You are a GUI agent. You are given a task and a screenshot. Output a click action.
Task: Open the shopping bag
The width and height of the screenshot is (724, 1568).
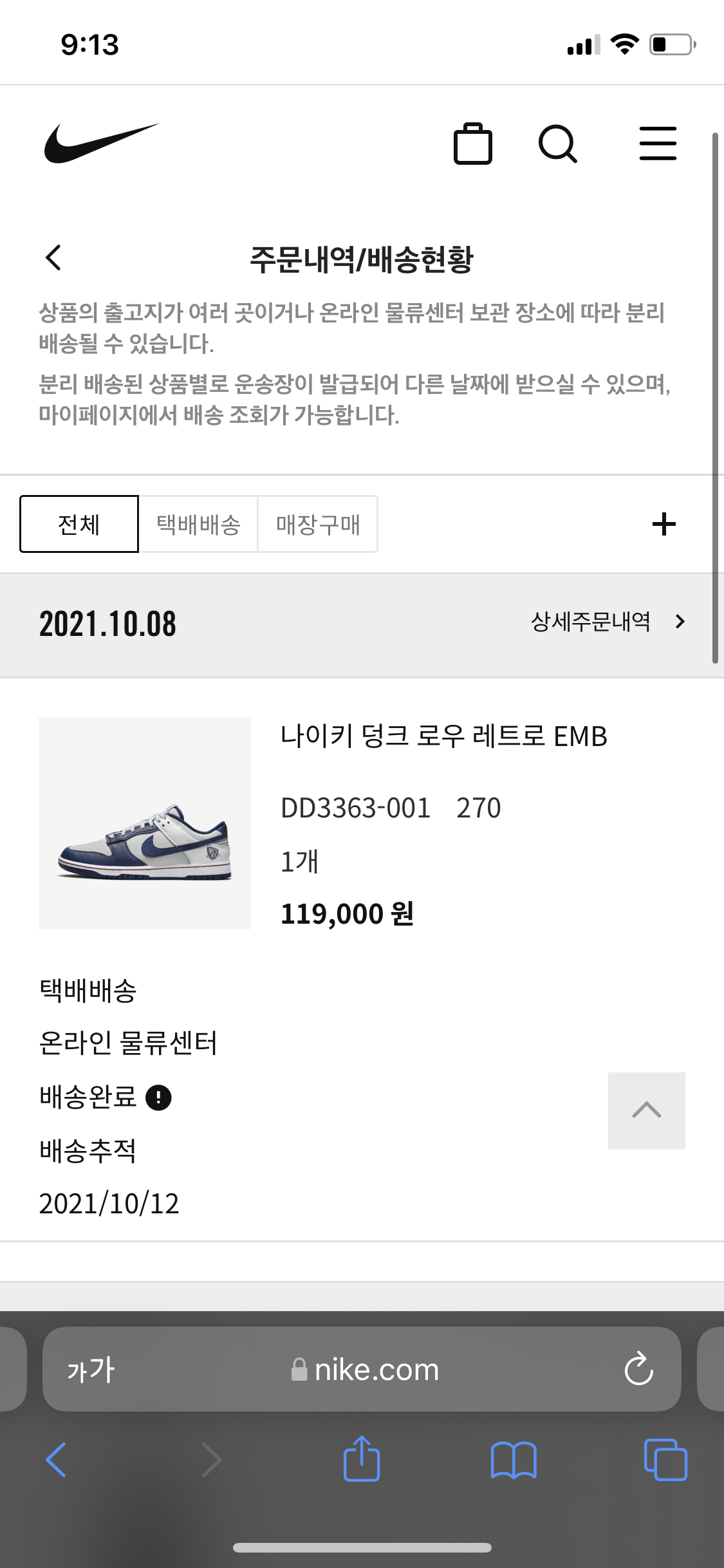point(473,144)
